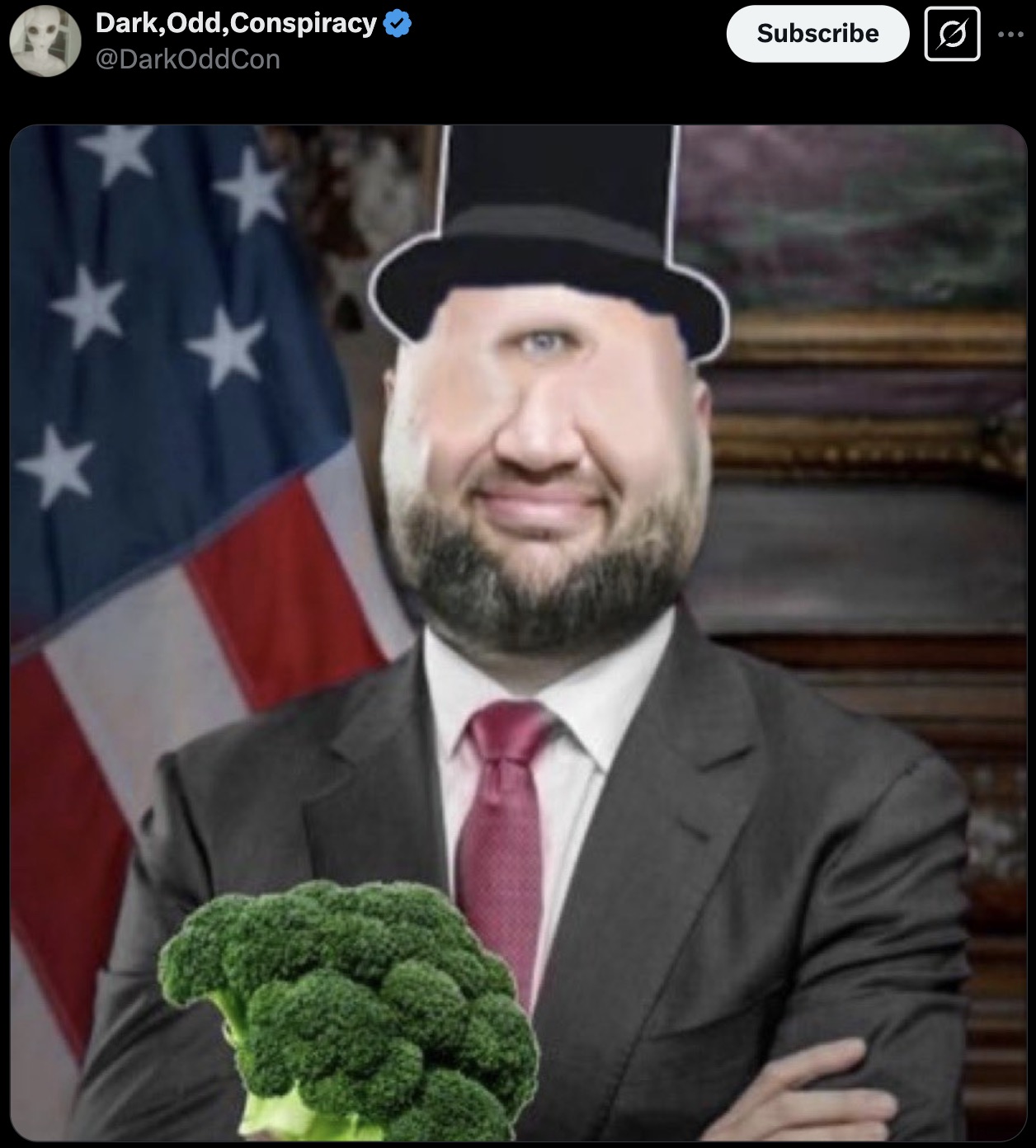This screenshot has height=1148, width=1036.
Task: Open the Grok explain-post icon
Action: pos(952,34)
